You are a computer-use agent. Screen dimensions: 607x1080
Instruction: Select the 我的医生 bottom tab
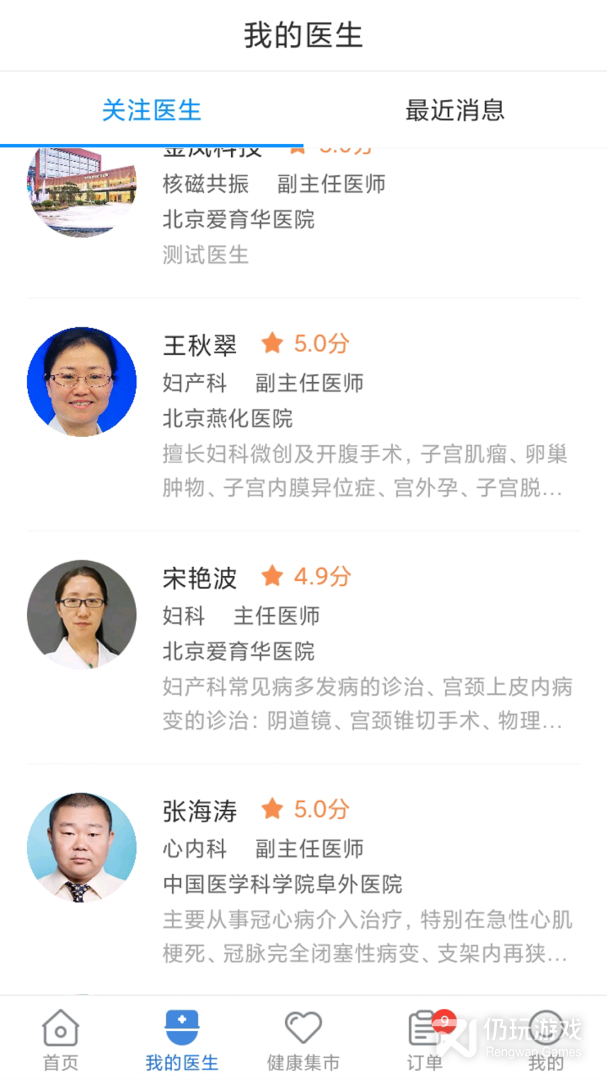click(181, 1040)
